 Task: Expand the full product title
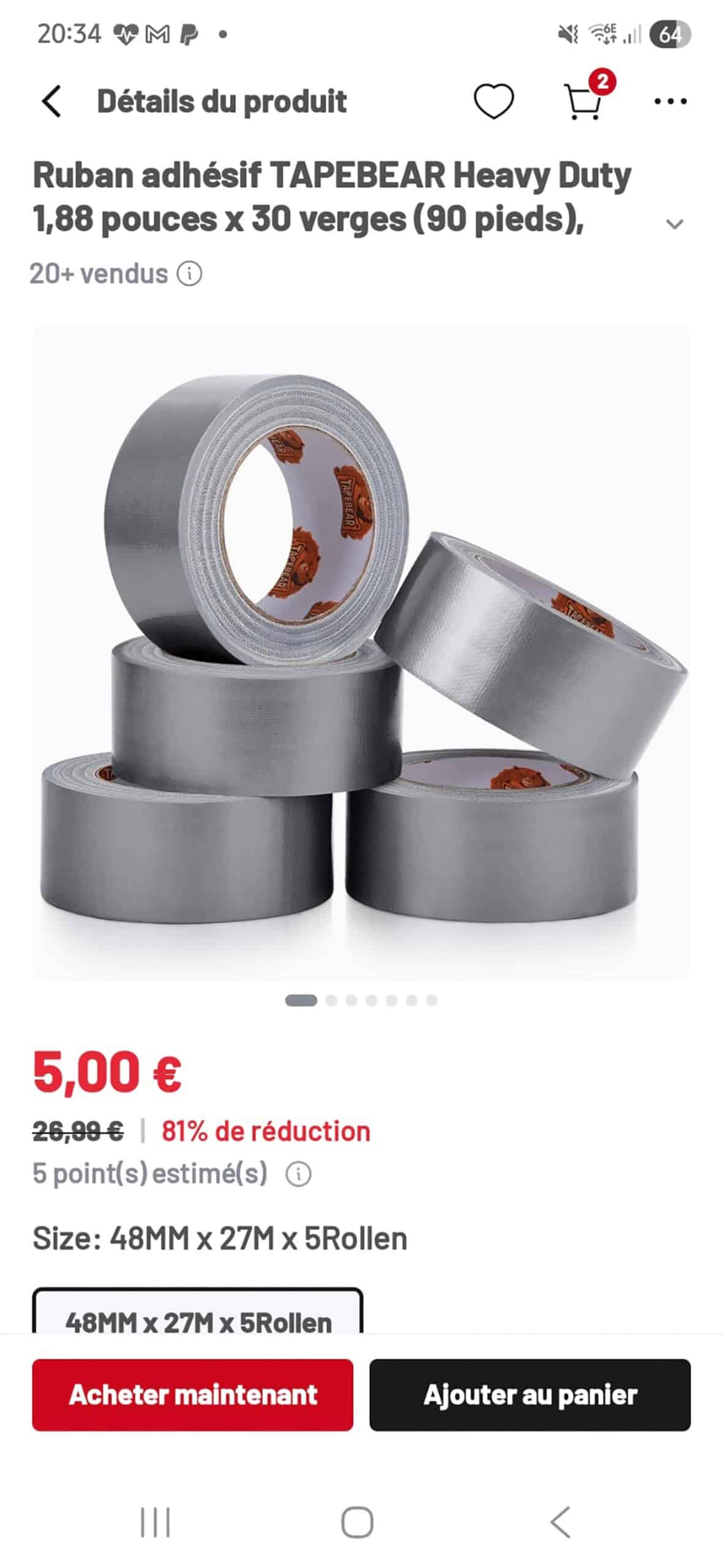tap(674, 224)
